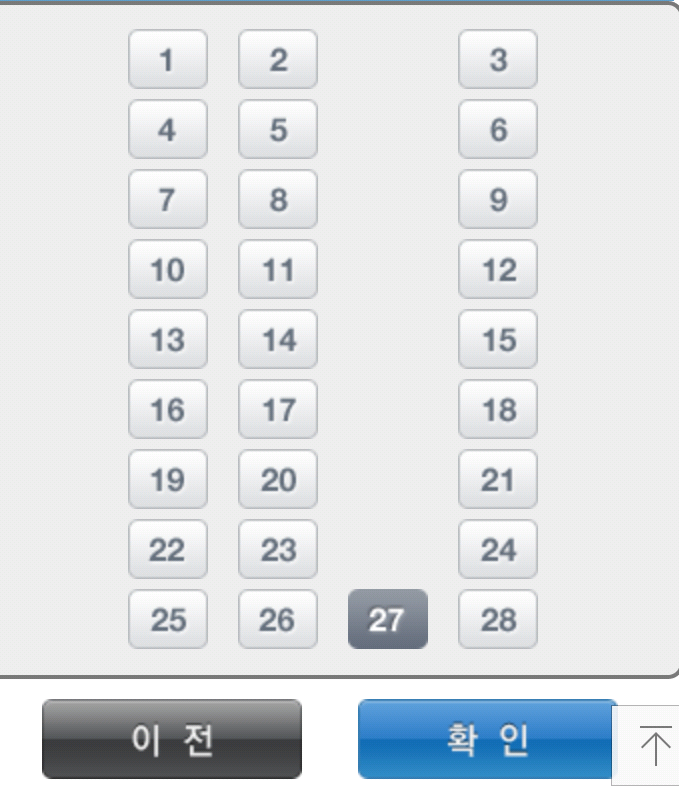Jump to top with the arrow icon
This screenshot has height=786, width=679.
coord(654,746)
